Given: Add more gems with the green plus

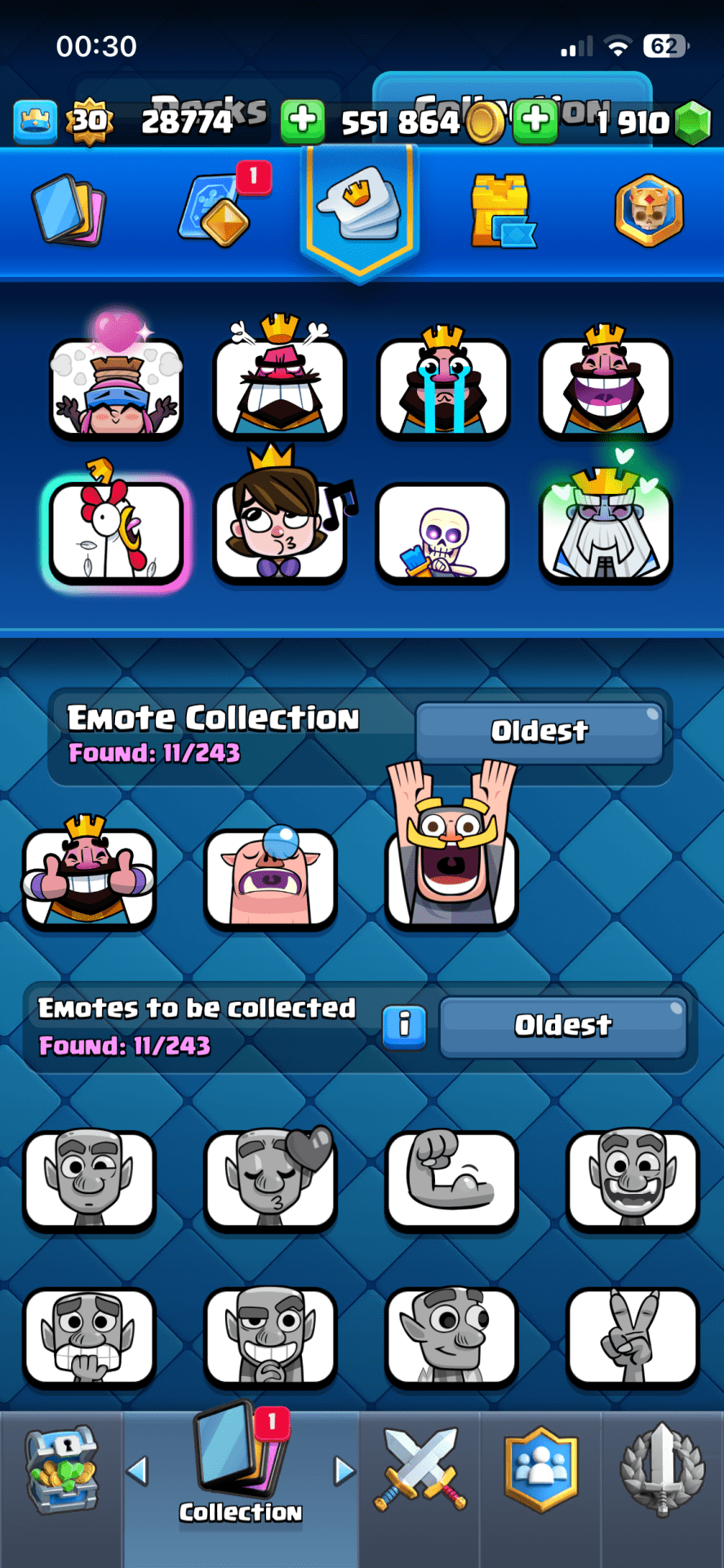Looking at the screenshot, I should [x=536, y=121].
